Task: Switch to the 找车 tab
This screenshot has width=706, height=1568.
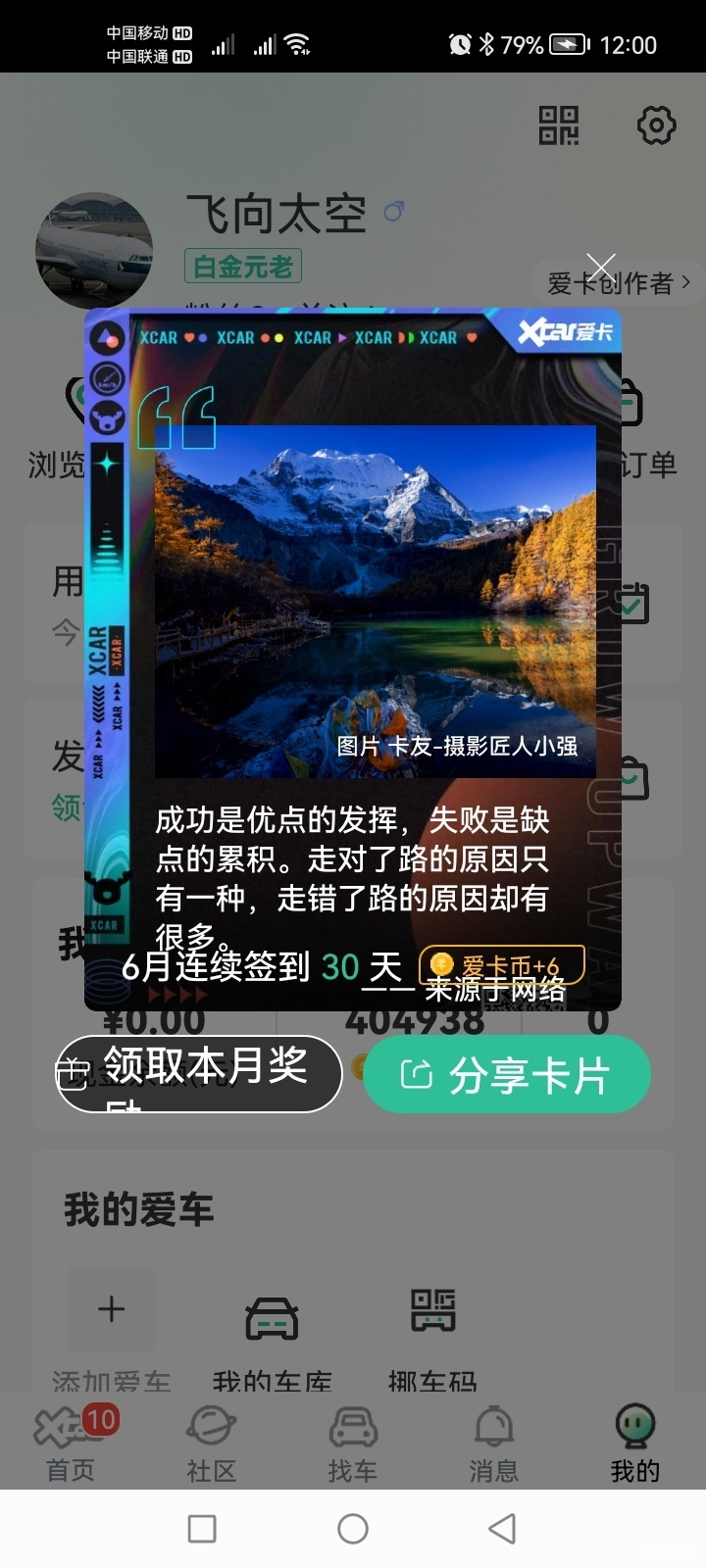Action: (x=353, y=1443)
